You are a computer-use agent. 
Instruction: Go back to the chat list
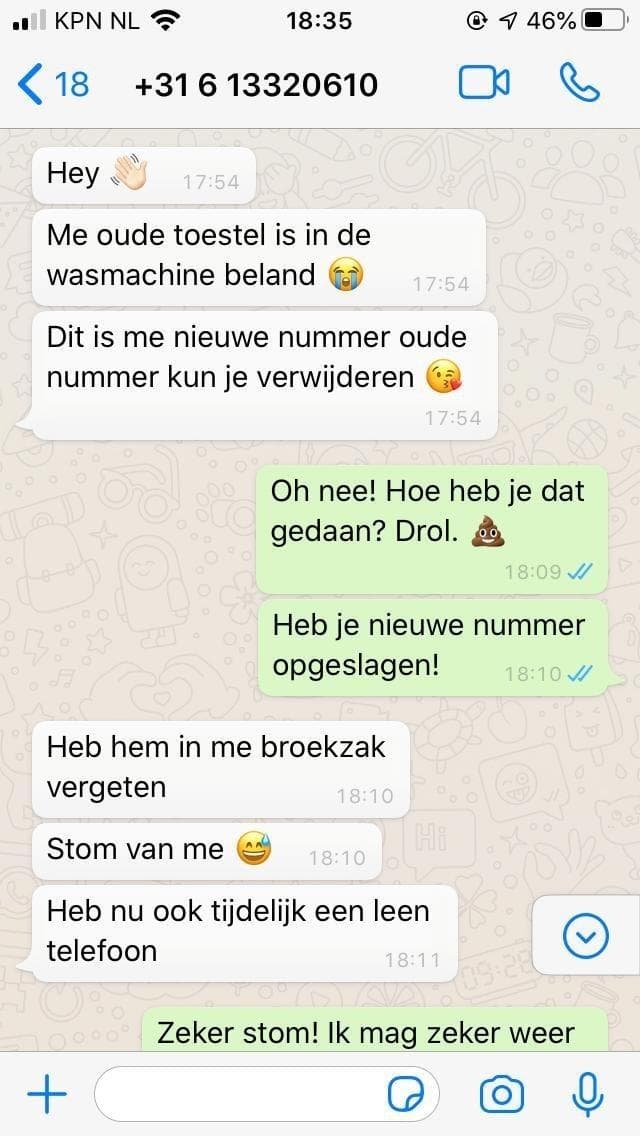pyautogui.click(x=52, y=84)
